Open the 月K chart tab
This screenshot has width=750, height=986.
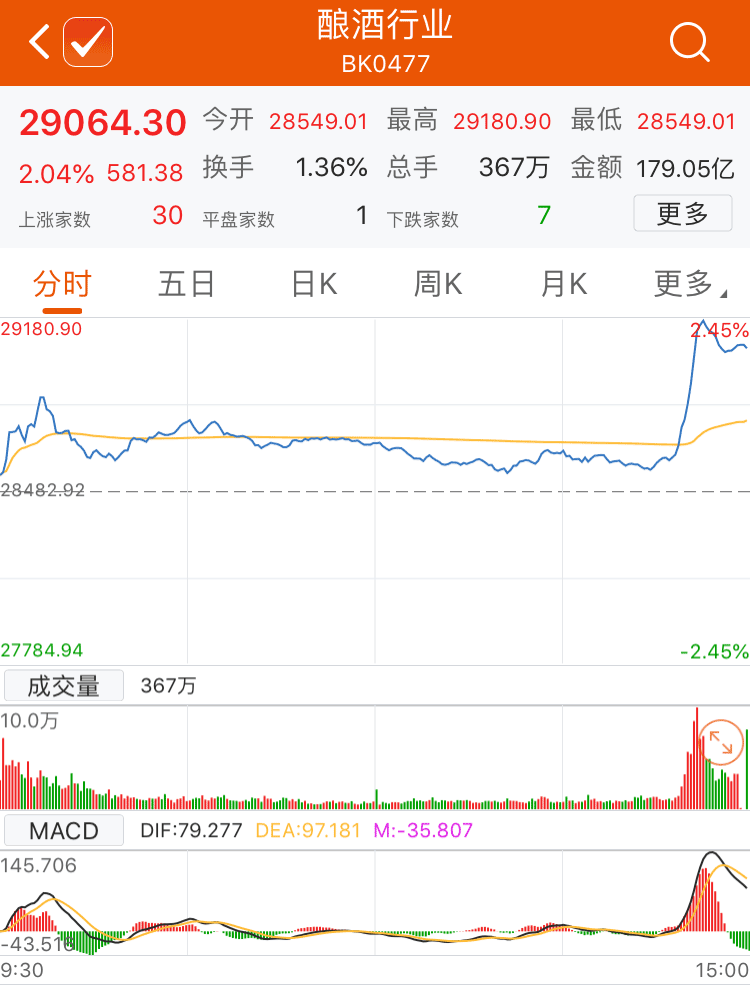563,285
